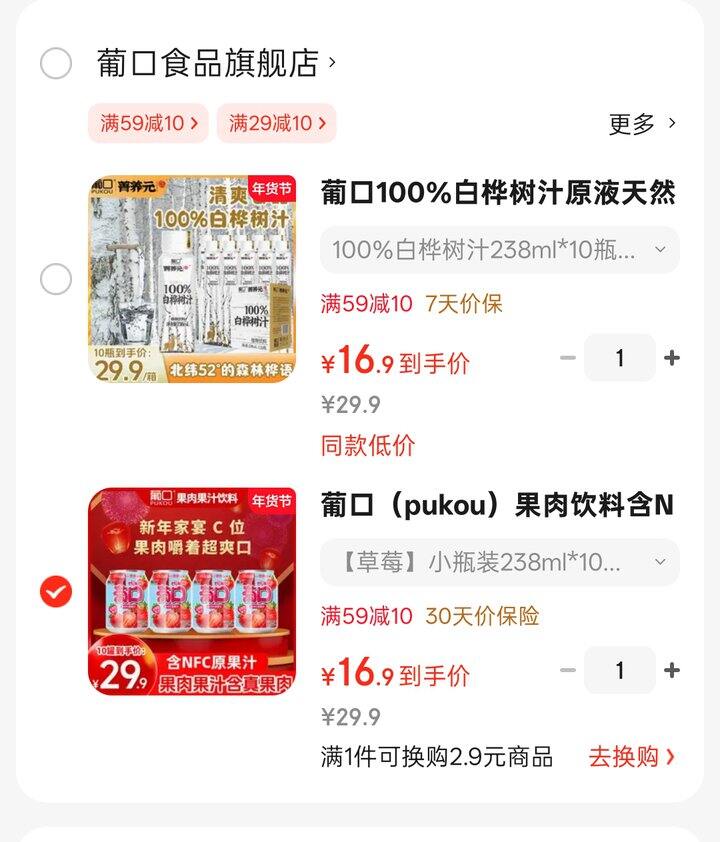Edit the 果肉饮料 quantity field
Screen dimensions: 720x842
620,671
